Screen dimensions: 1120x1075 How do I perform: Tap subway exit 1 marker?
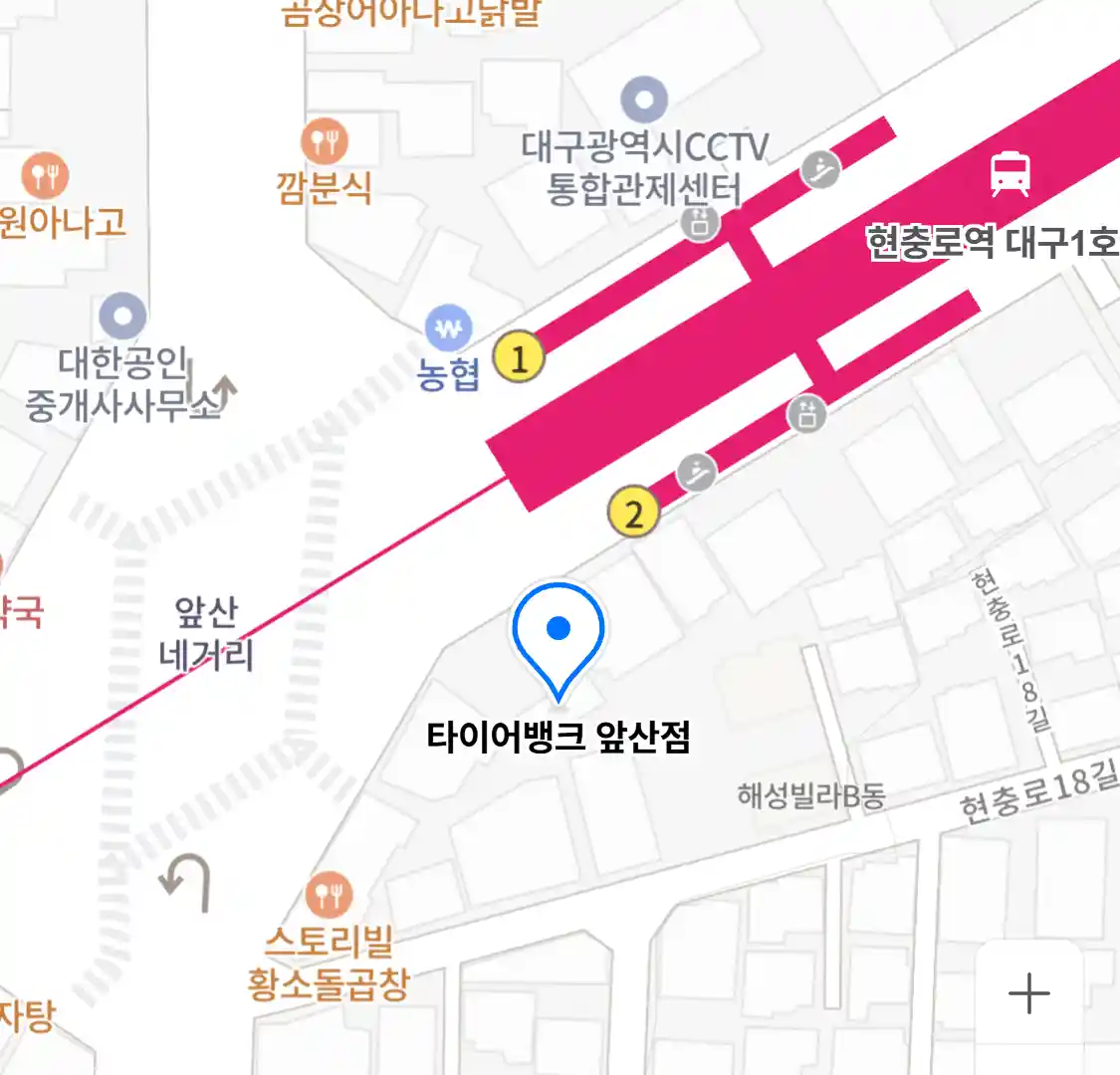coord(519,357)
